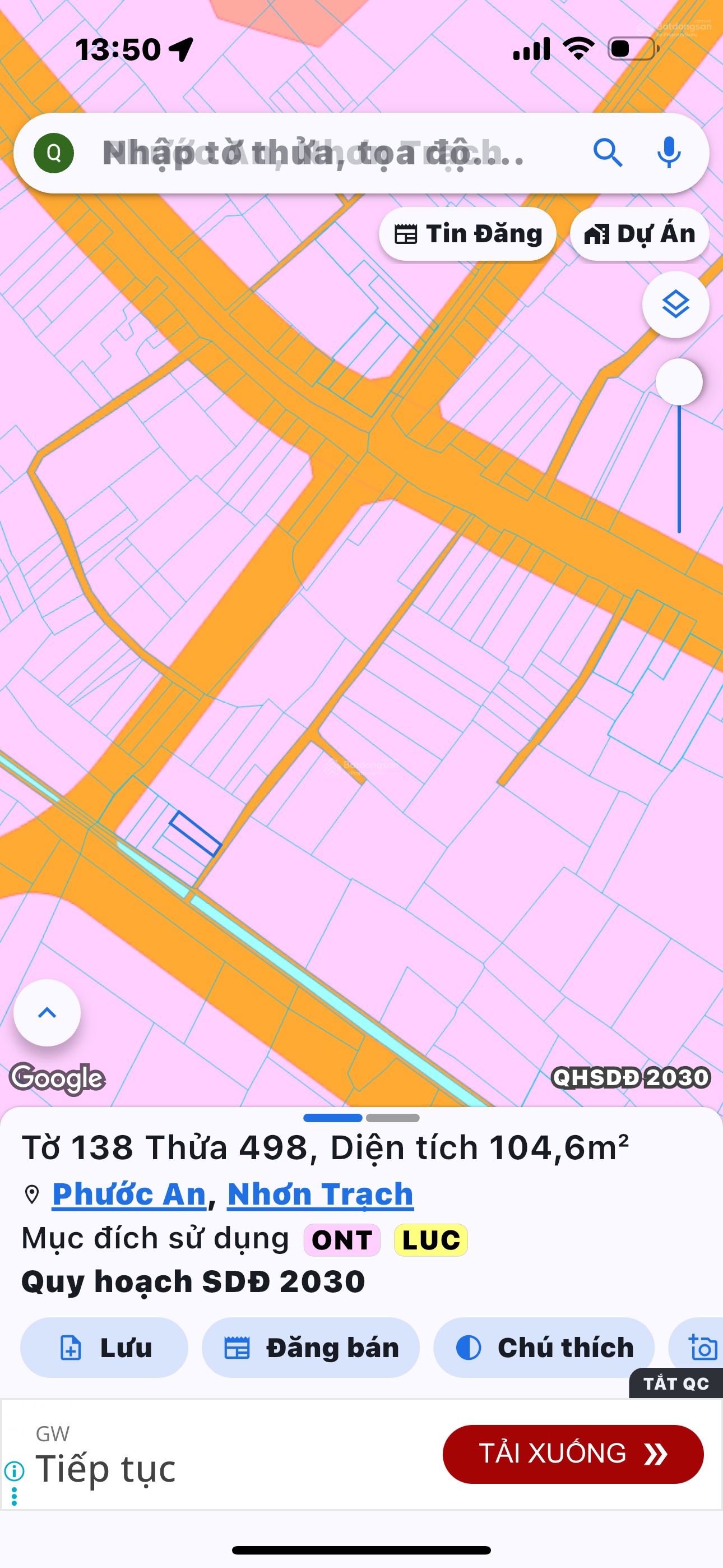
Task: Open the Phước An link
Action: click(x=129, y=1193)
